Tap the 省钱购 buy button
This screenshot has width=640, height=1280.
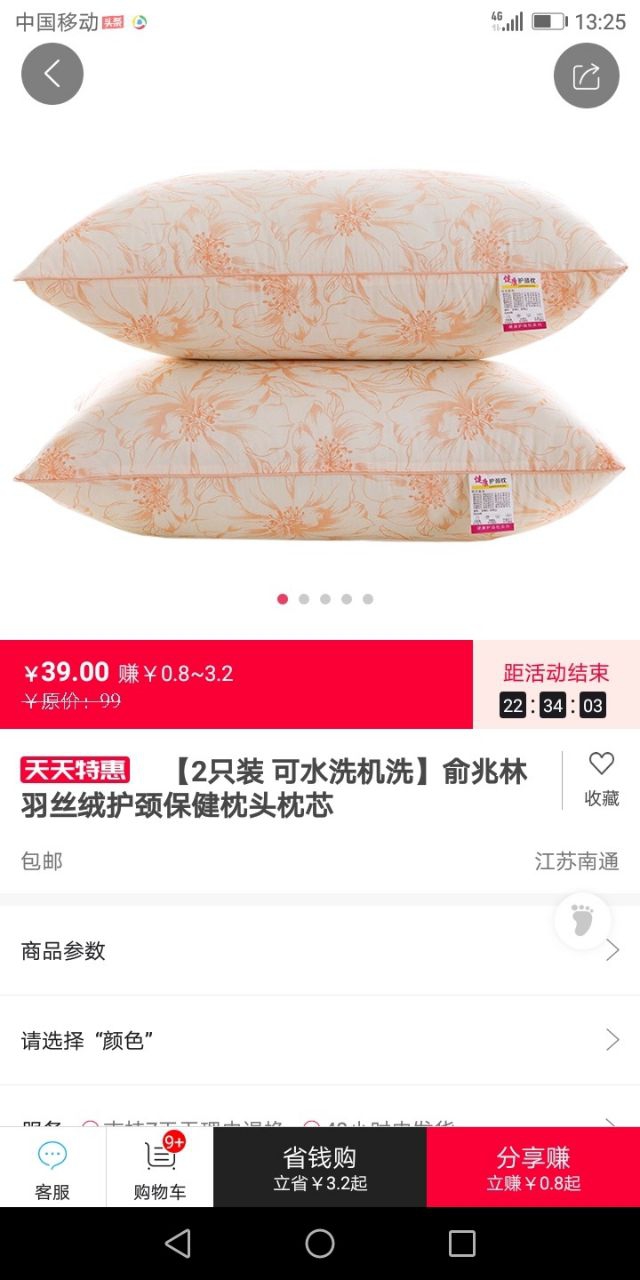click(320, 1168)
